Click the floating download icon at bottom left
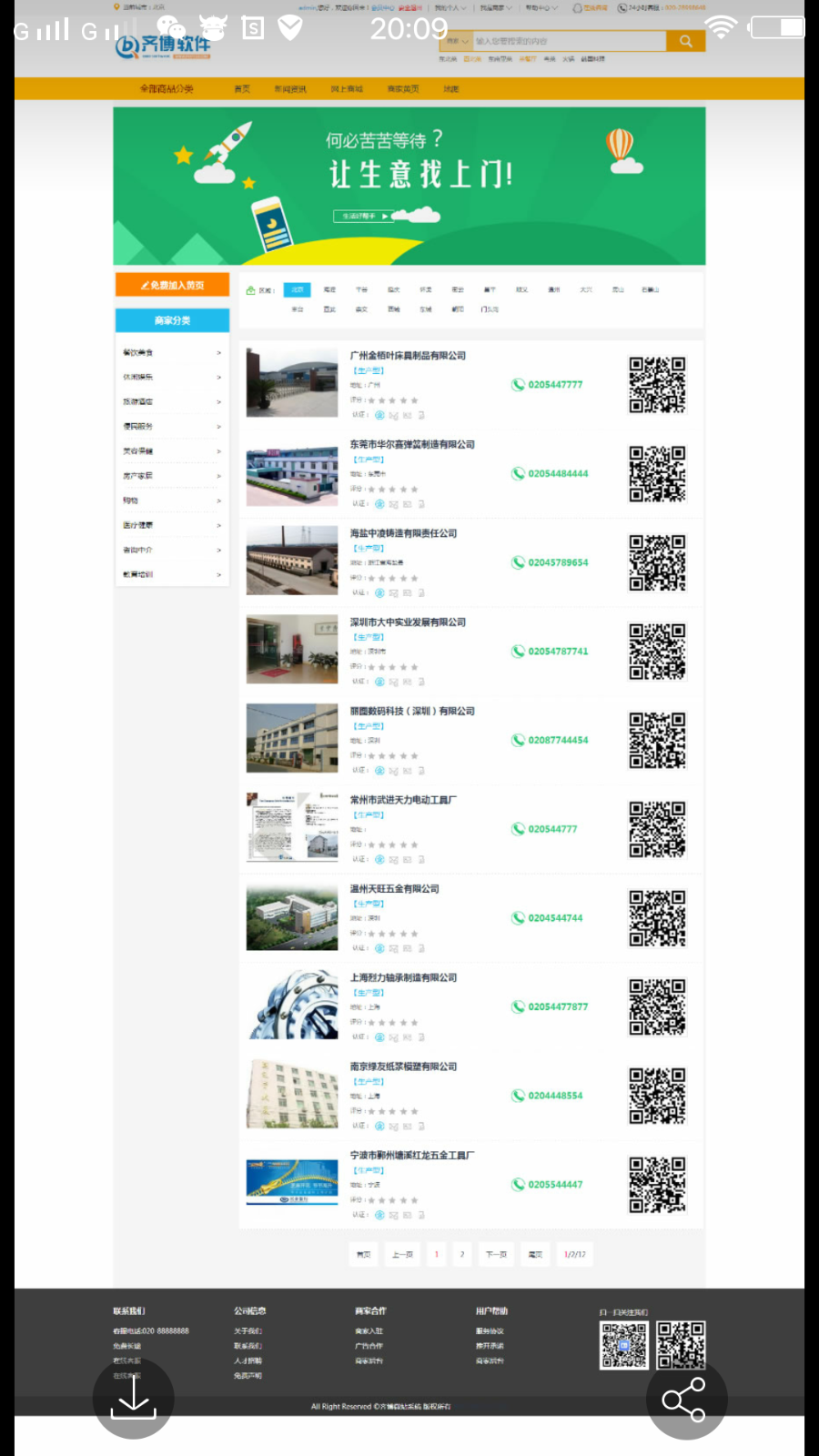The height and width of the screenshot is (1456, 819). pos(133,1400)
